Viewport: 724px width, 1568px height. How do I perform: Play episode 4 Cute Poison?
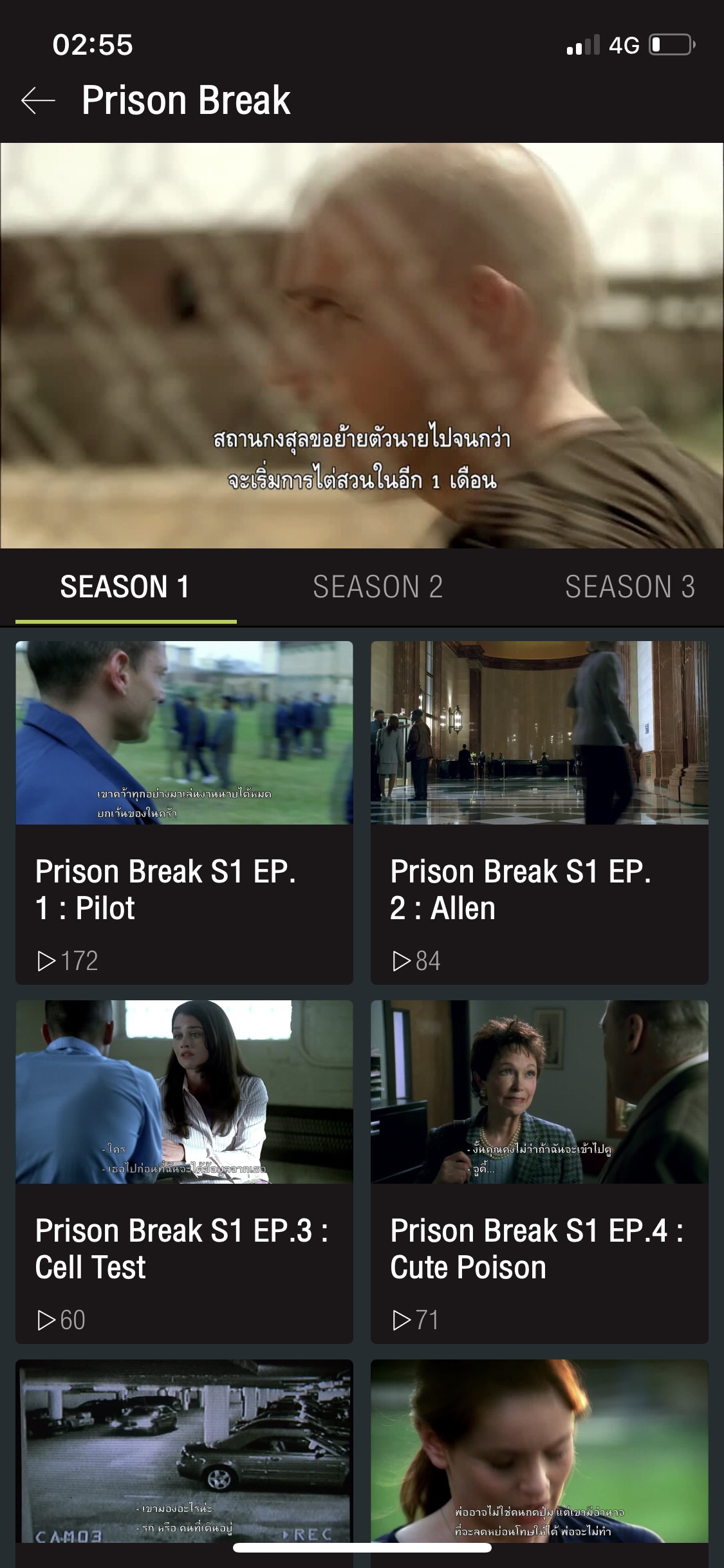(539, 1170)
